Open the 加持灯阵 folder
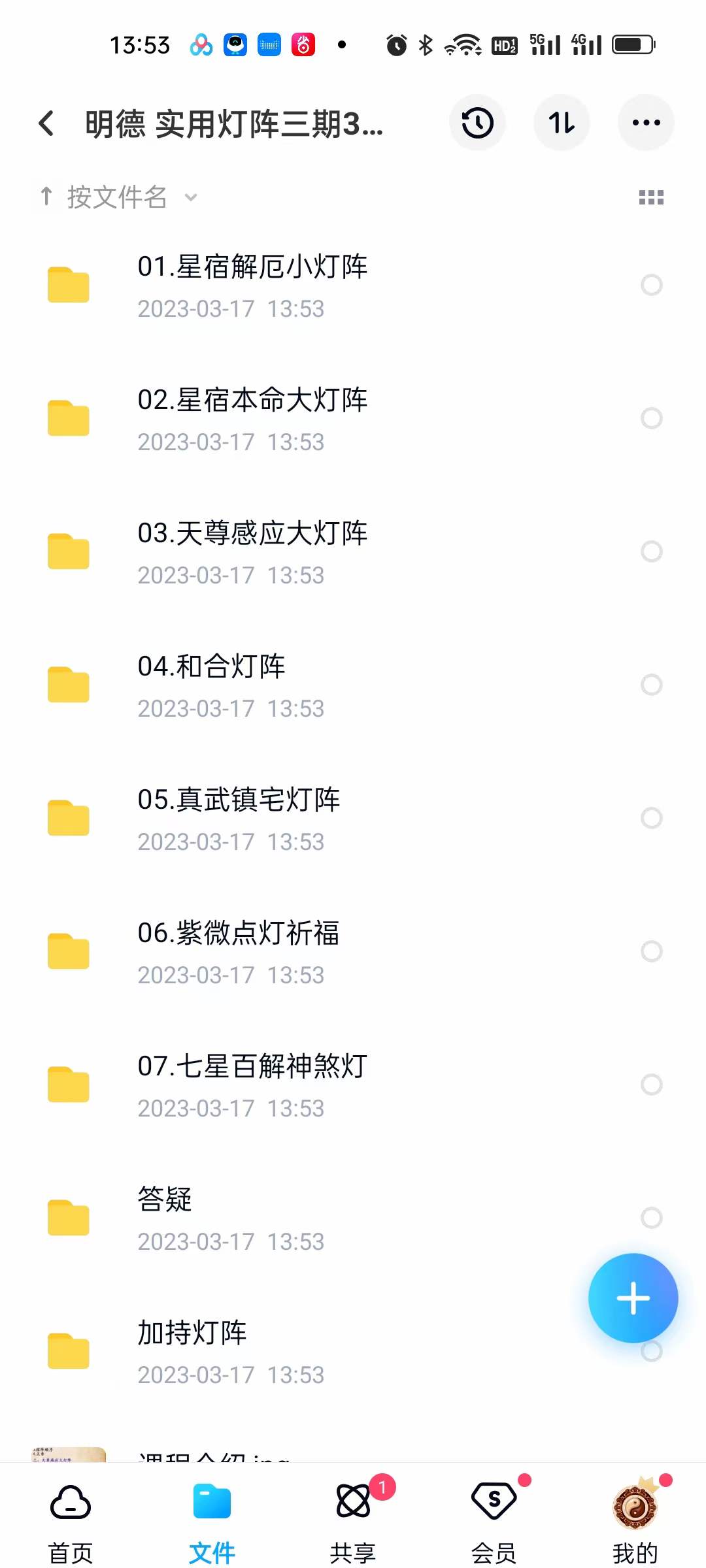This screenshot has width=706, height=1568. click(192, 1352)
